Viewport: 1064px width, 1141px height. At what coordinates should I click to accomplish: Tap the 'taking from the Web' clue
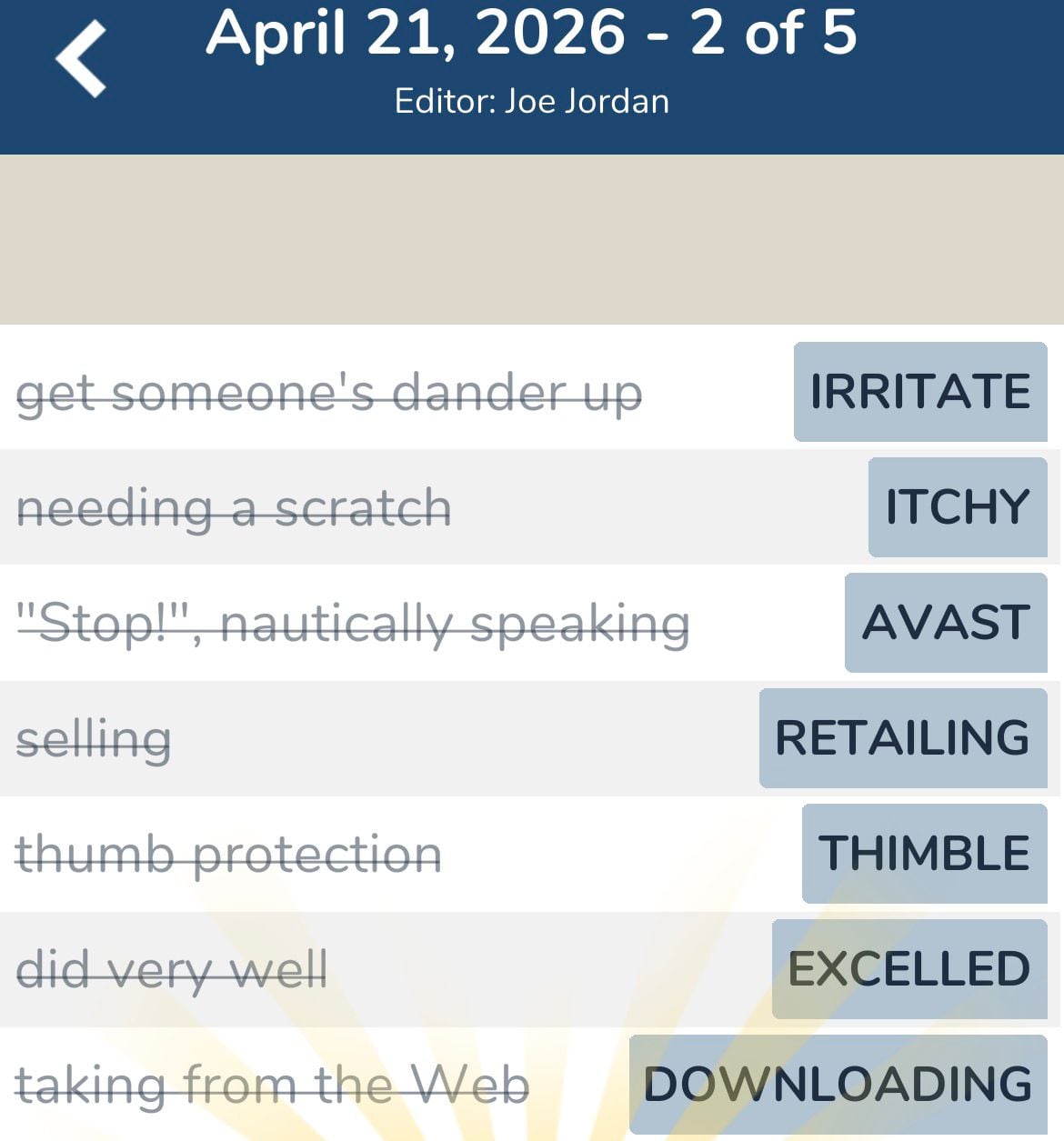(x=273, y=1084)
